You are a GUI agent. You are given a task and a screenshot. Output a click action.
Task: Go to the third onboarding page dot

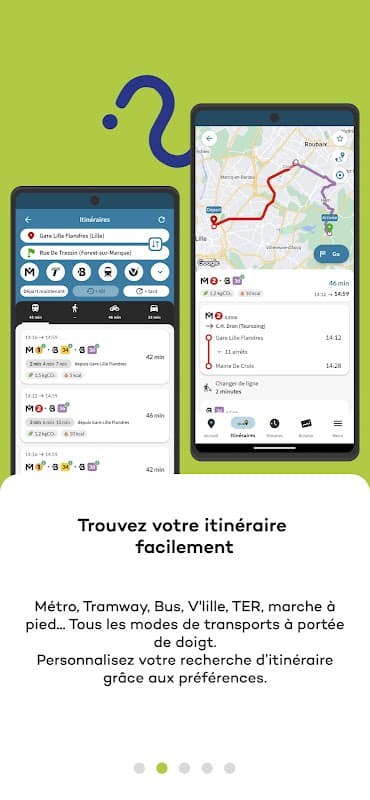pos(184,768)
